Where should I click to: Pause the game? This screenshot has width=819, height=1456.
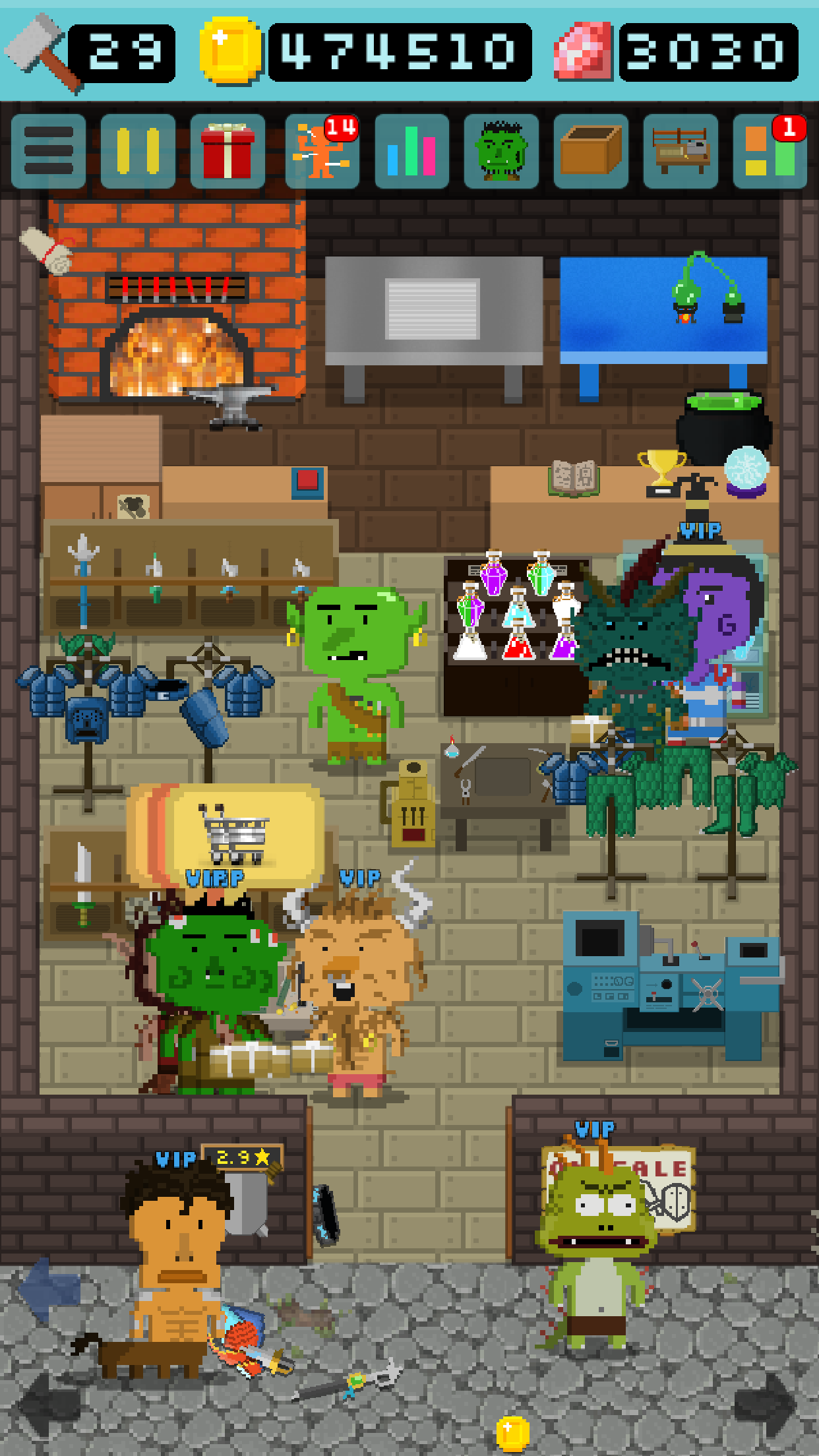[x=138, y=151]
